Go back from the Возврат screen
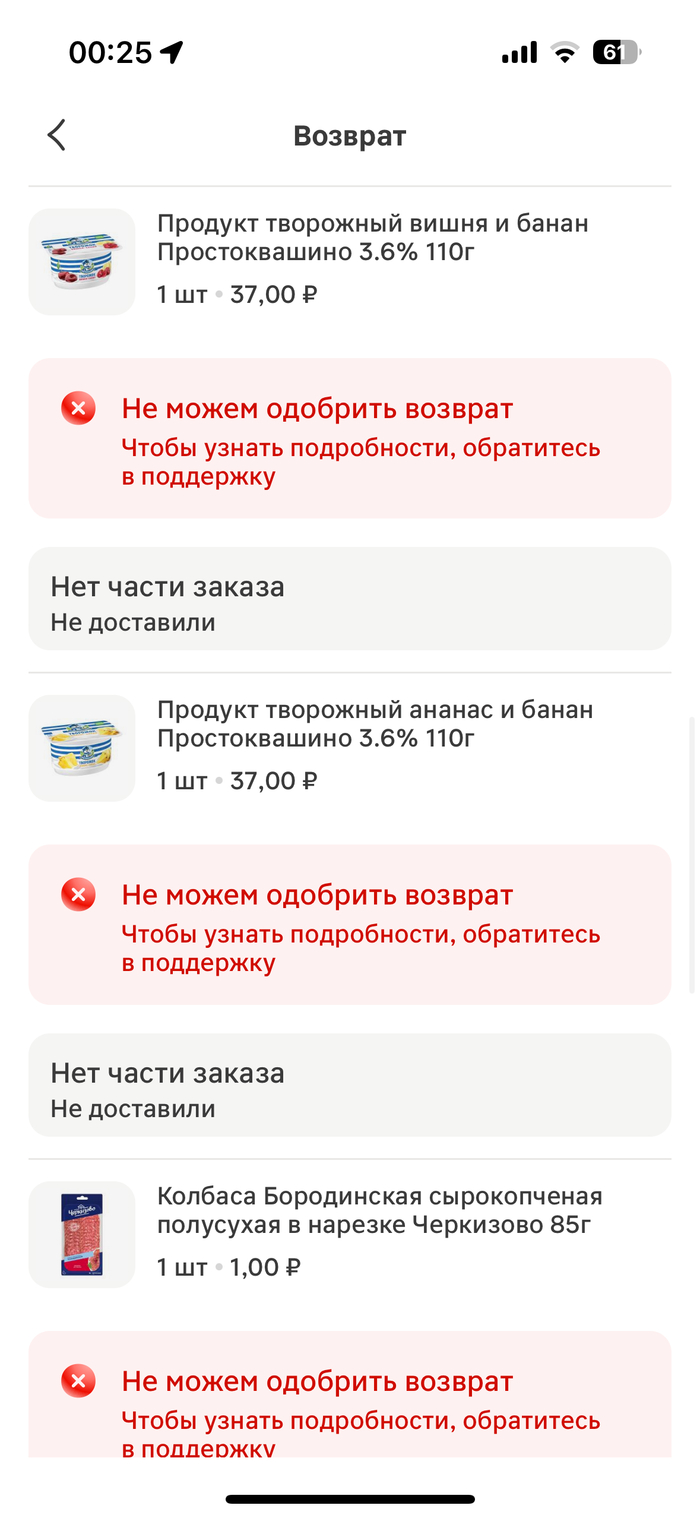 click(x=56, y=135)
